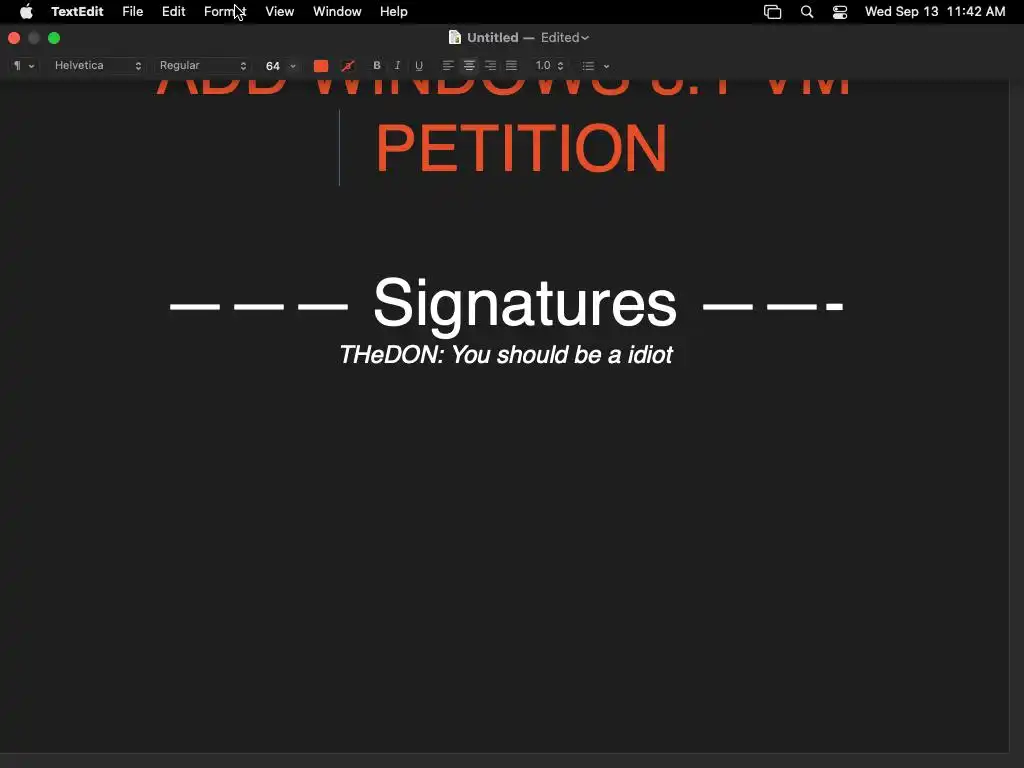
Task: Close the Untitled document window
Action: [14, 38]
